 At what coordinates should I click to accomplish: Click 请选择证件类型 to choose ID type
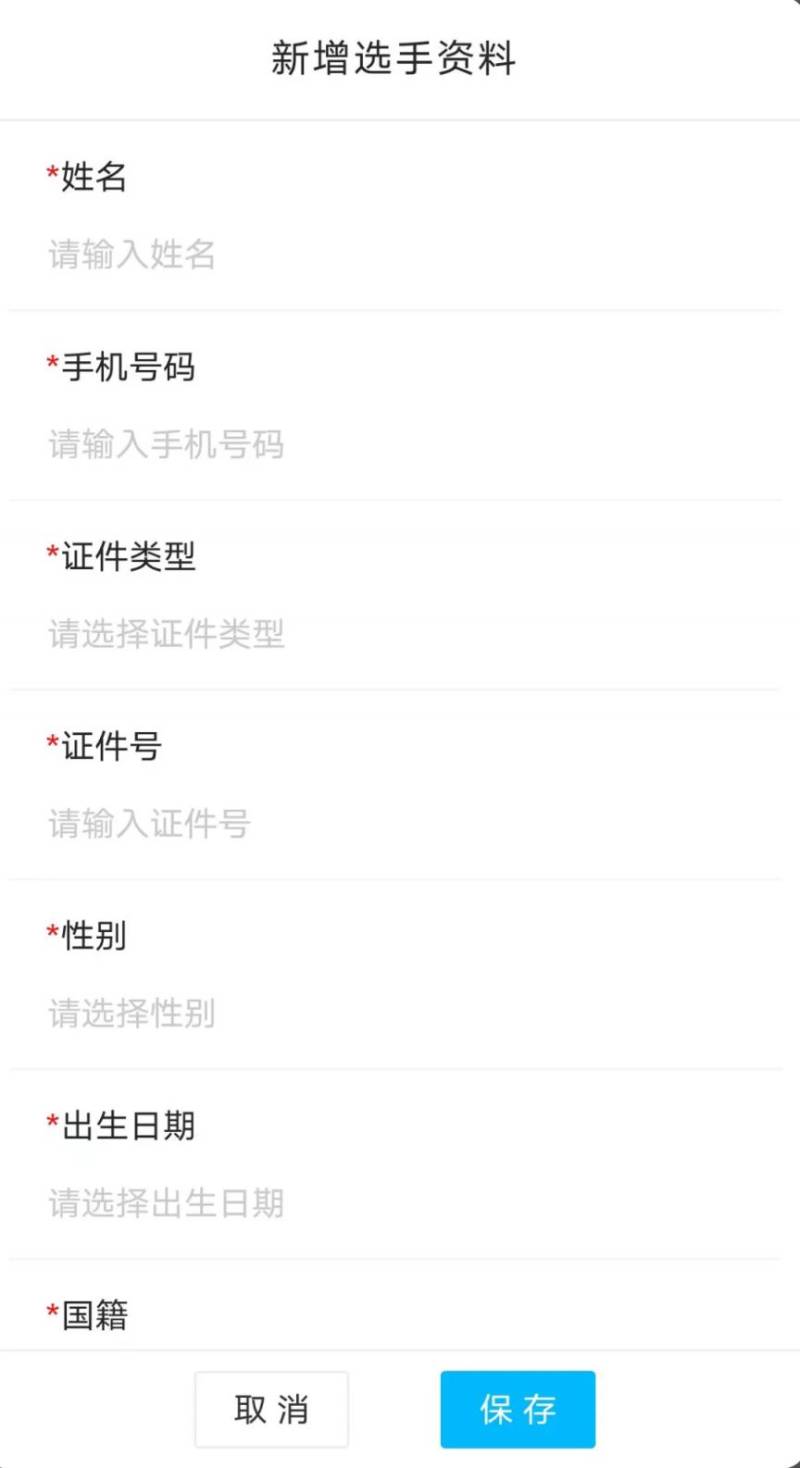tap(167, 634)
